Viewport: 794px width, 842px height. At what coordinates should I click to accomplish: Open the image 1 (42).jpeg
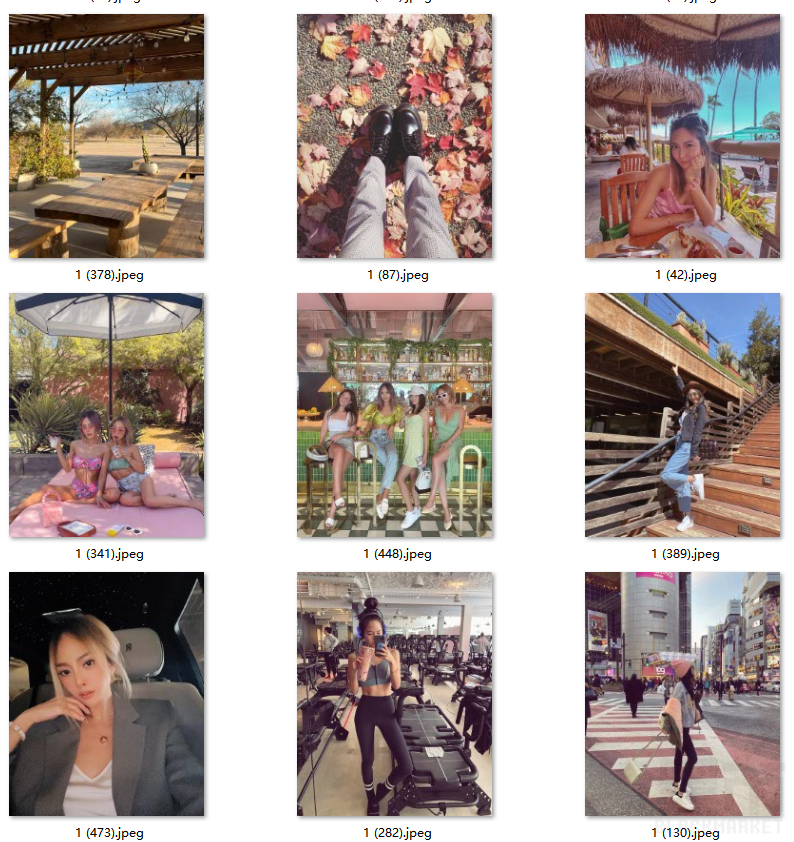click(x=683, y=136)
